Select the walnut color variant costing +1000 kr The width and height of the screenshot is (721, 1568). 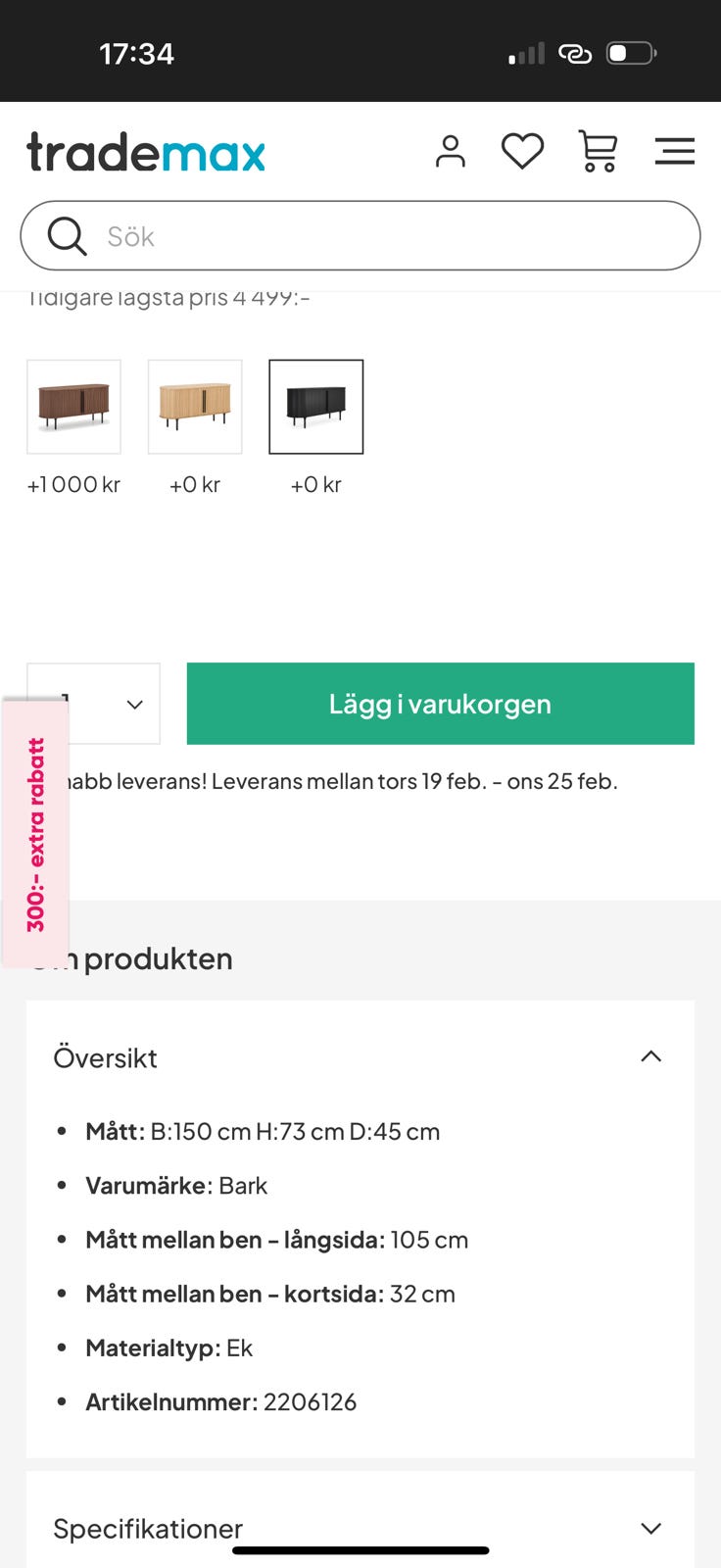point(73,407)
